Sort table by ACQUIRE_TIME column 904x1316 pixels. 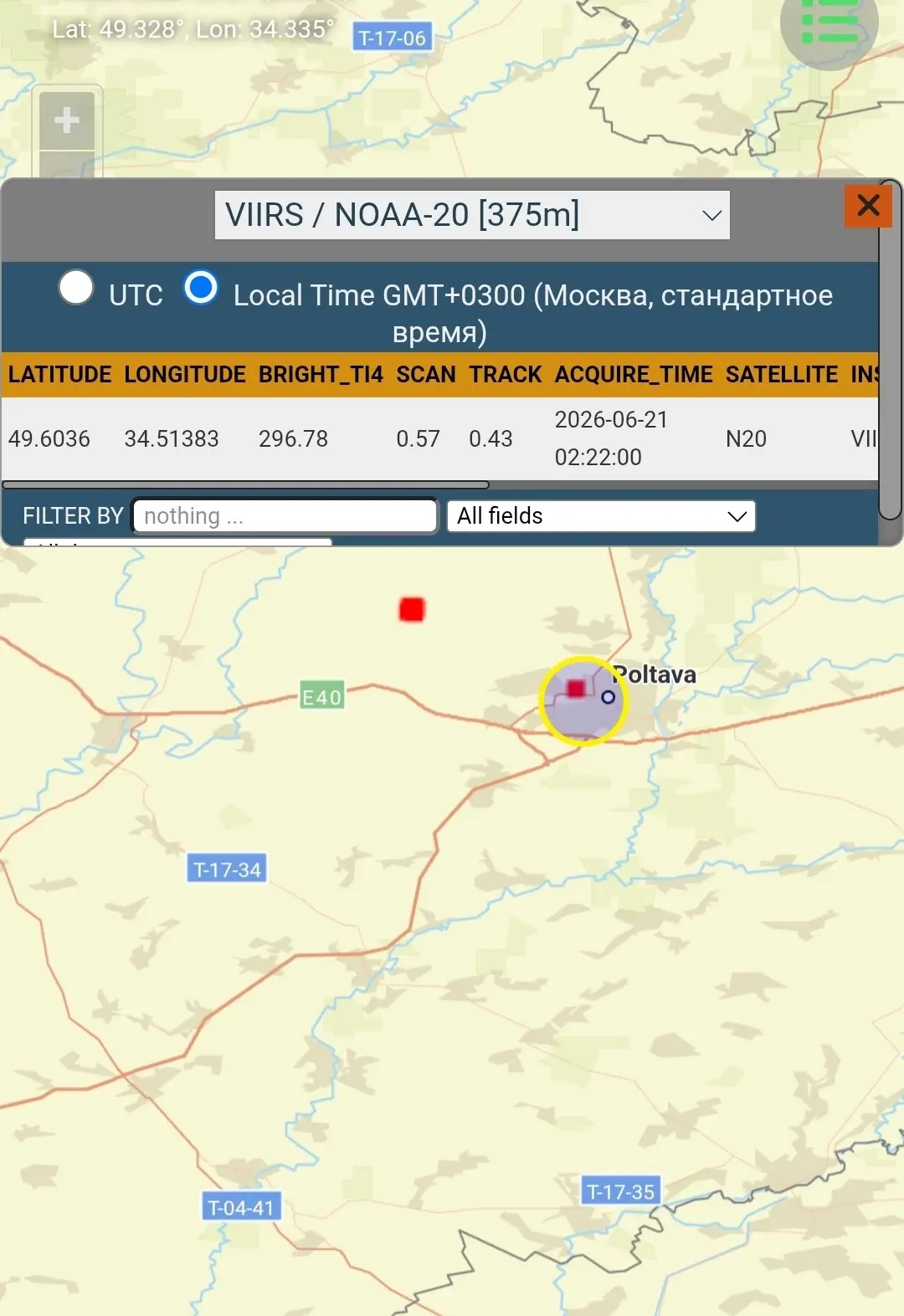634,374
